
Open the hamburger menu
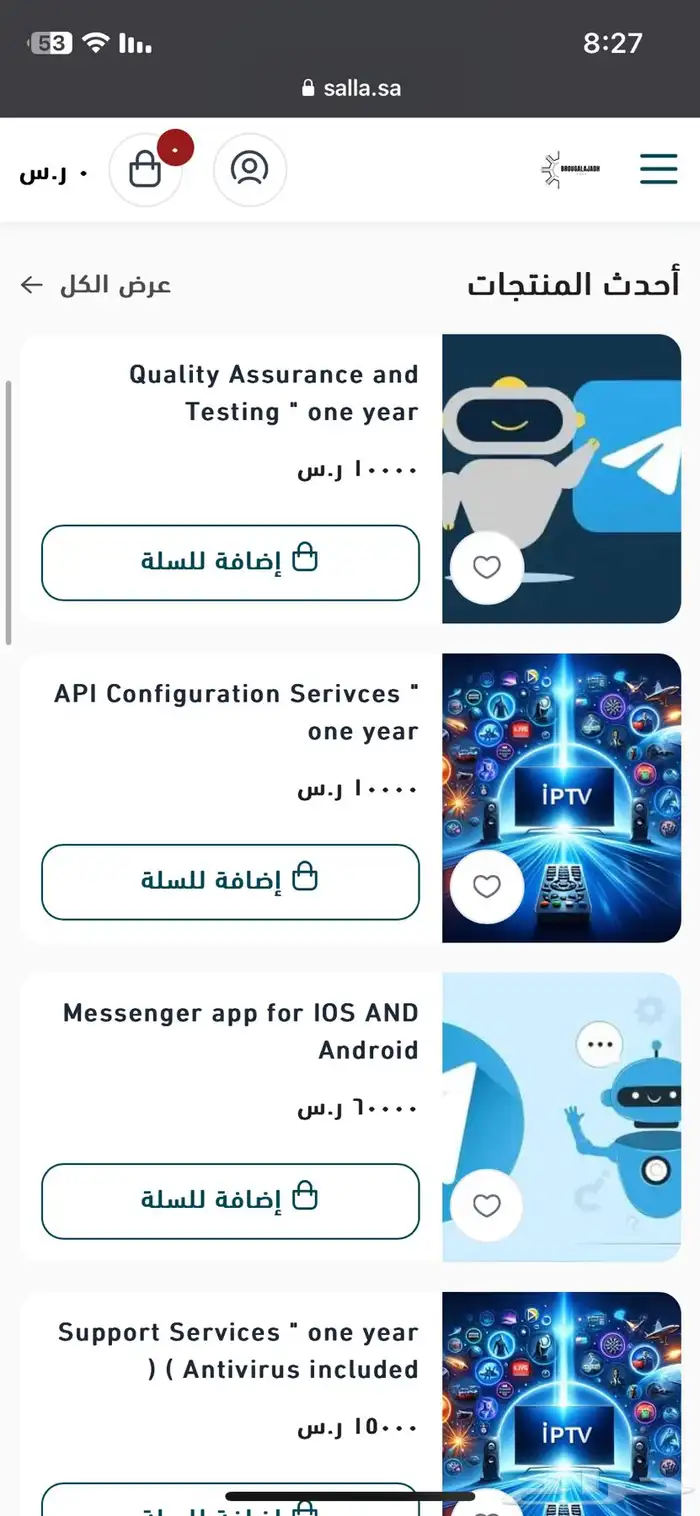[x=658, y=169]
